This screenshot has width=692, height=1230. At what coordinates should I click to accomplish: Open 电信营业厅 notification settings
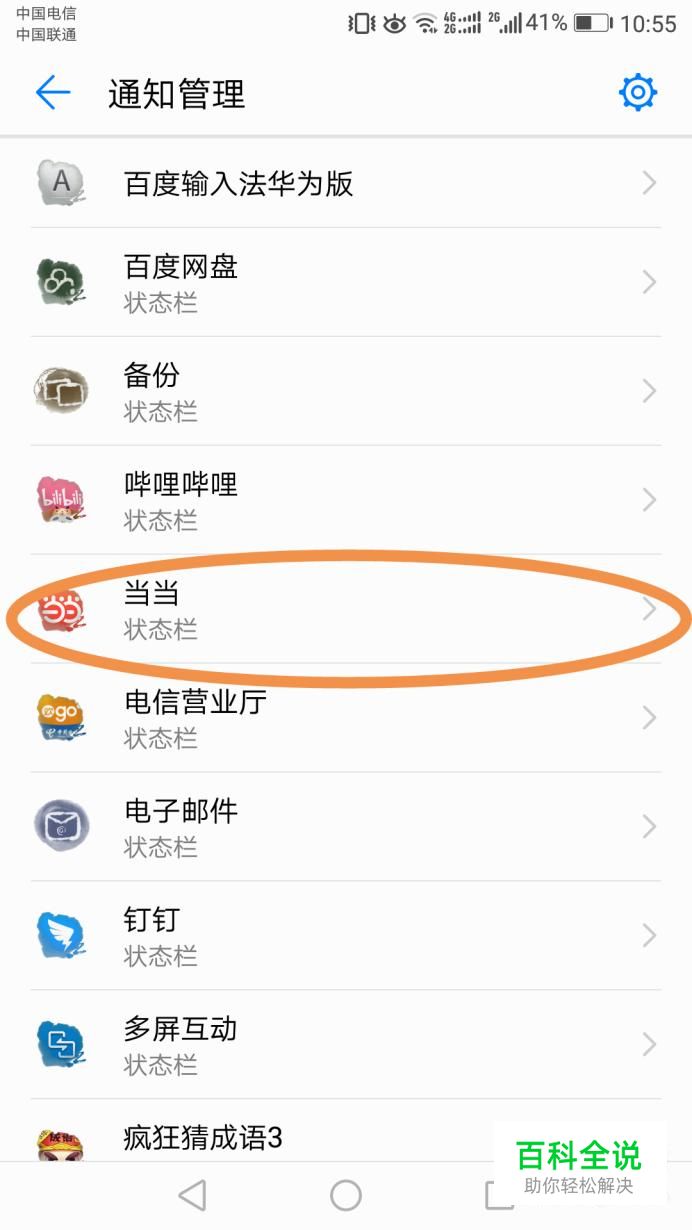tap(346, 718)
